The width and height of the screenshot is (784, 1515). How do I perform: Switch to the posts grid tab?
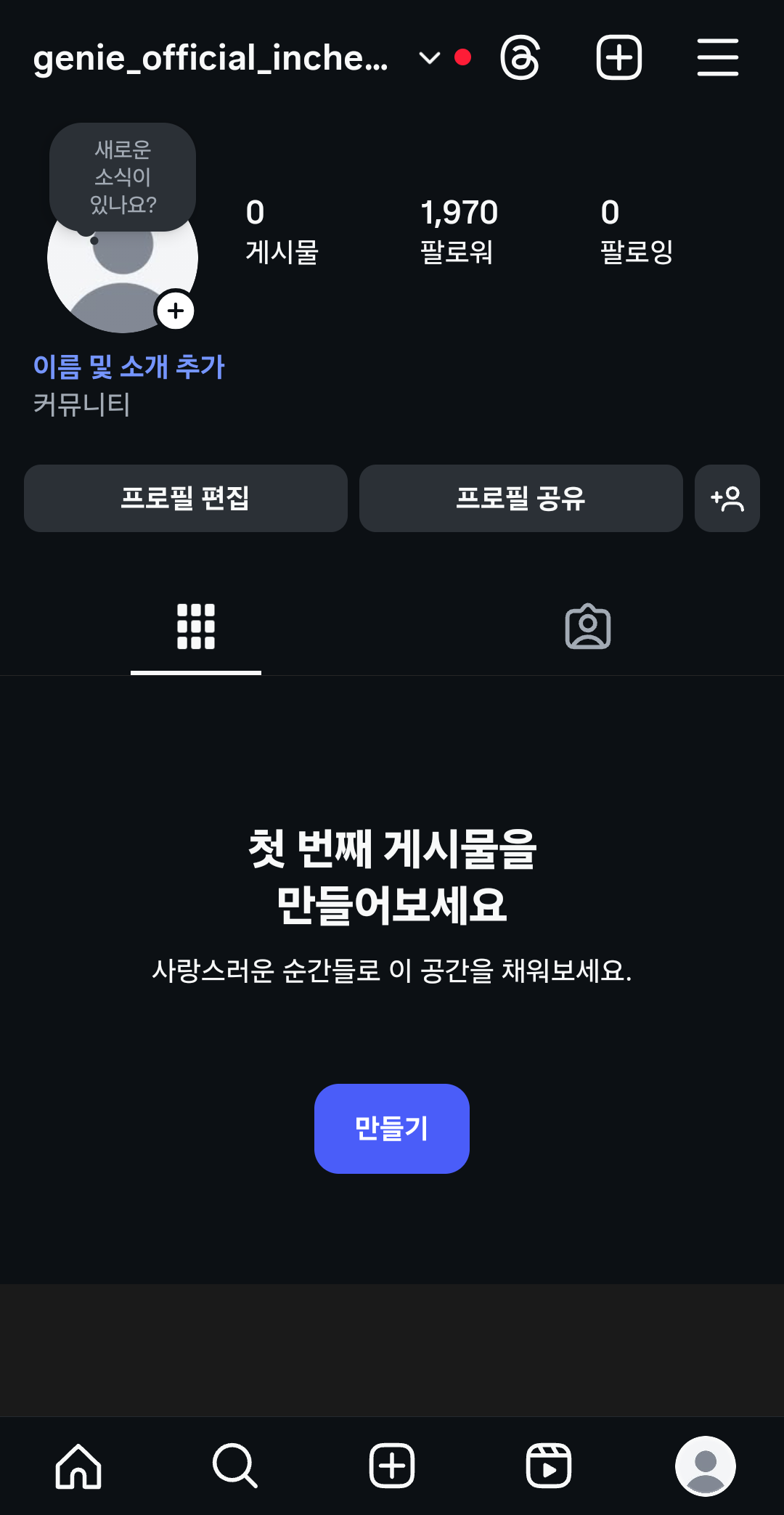(196, 626)
